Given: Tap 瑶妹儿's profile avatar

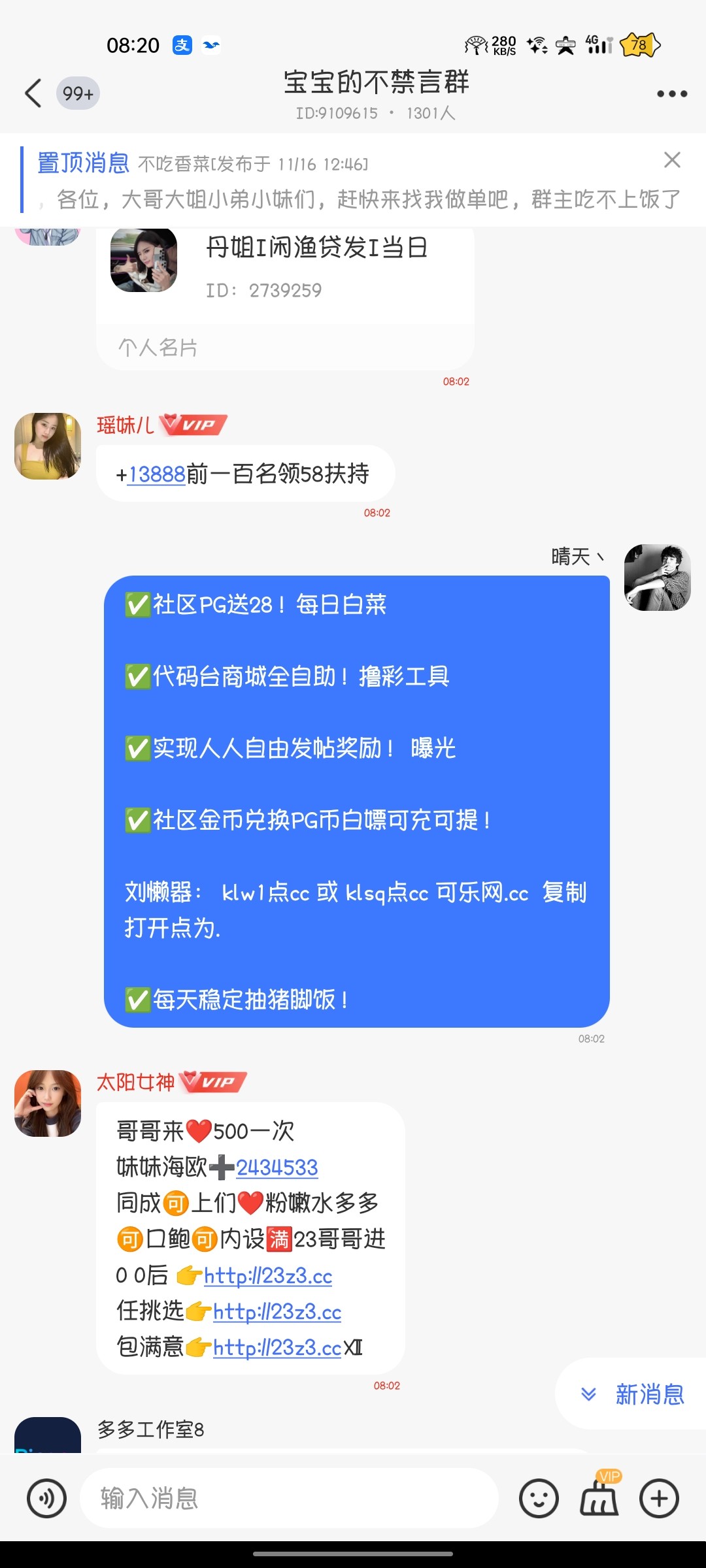Looking at the screenshot, I should 48,446.
